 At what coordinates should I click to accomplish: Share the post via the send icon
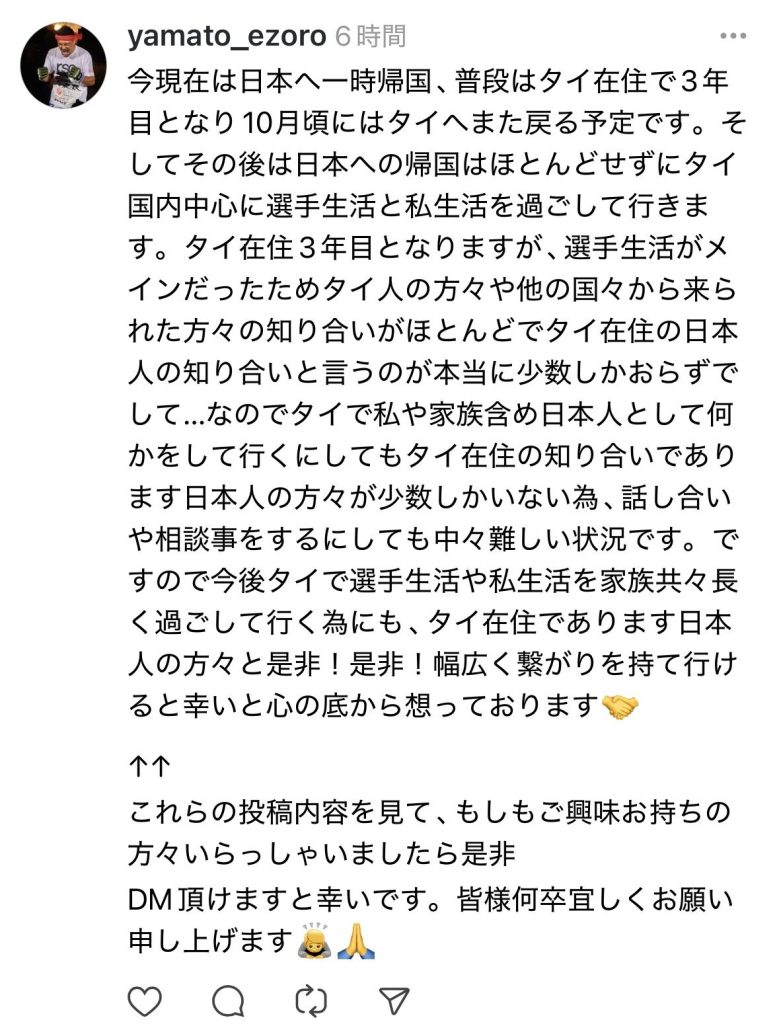[x=395, y=999]
